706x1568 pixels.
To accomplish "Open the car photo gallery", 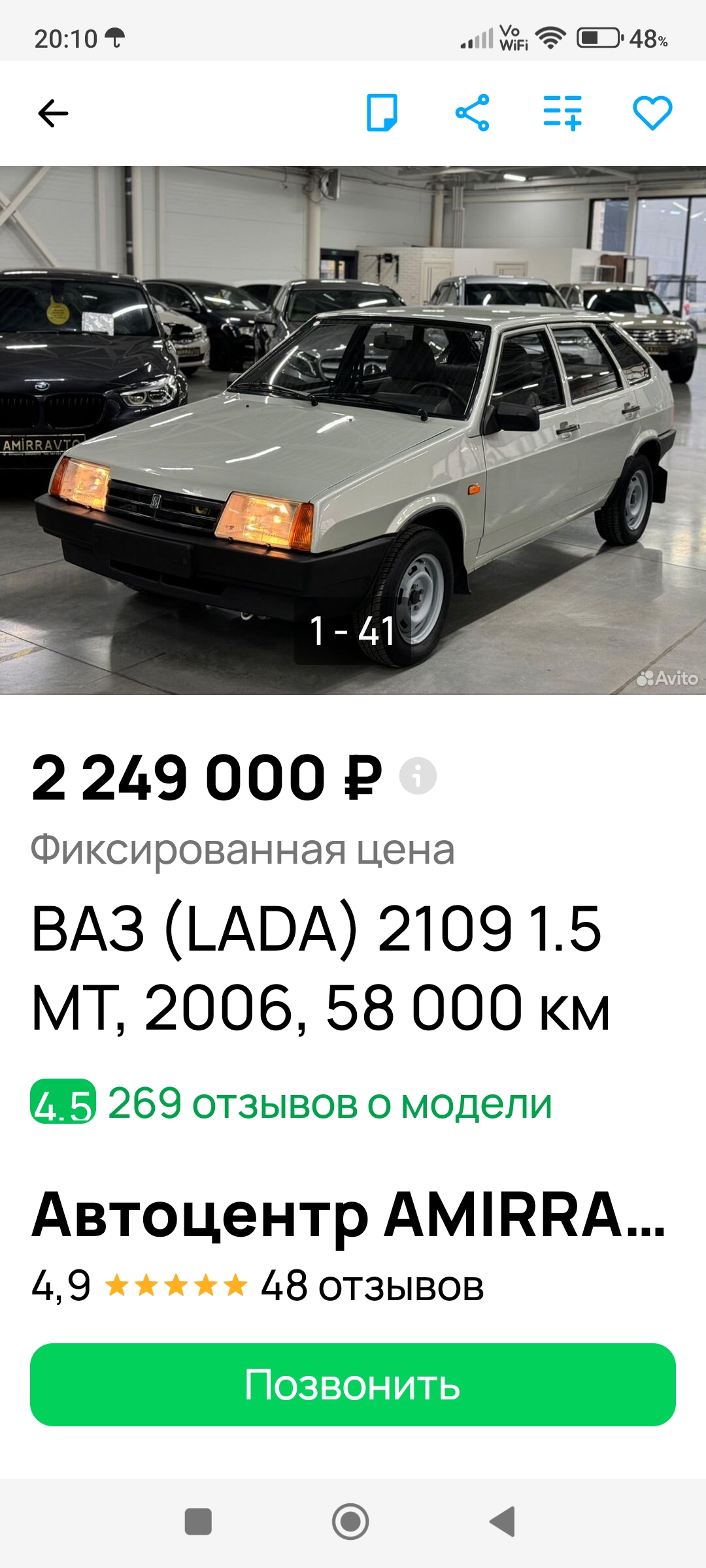I will [353, 431].
